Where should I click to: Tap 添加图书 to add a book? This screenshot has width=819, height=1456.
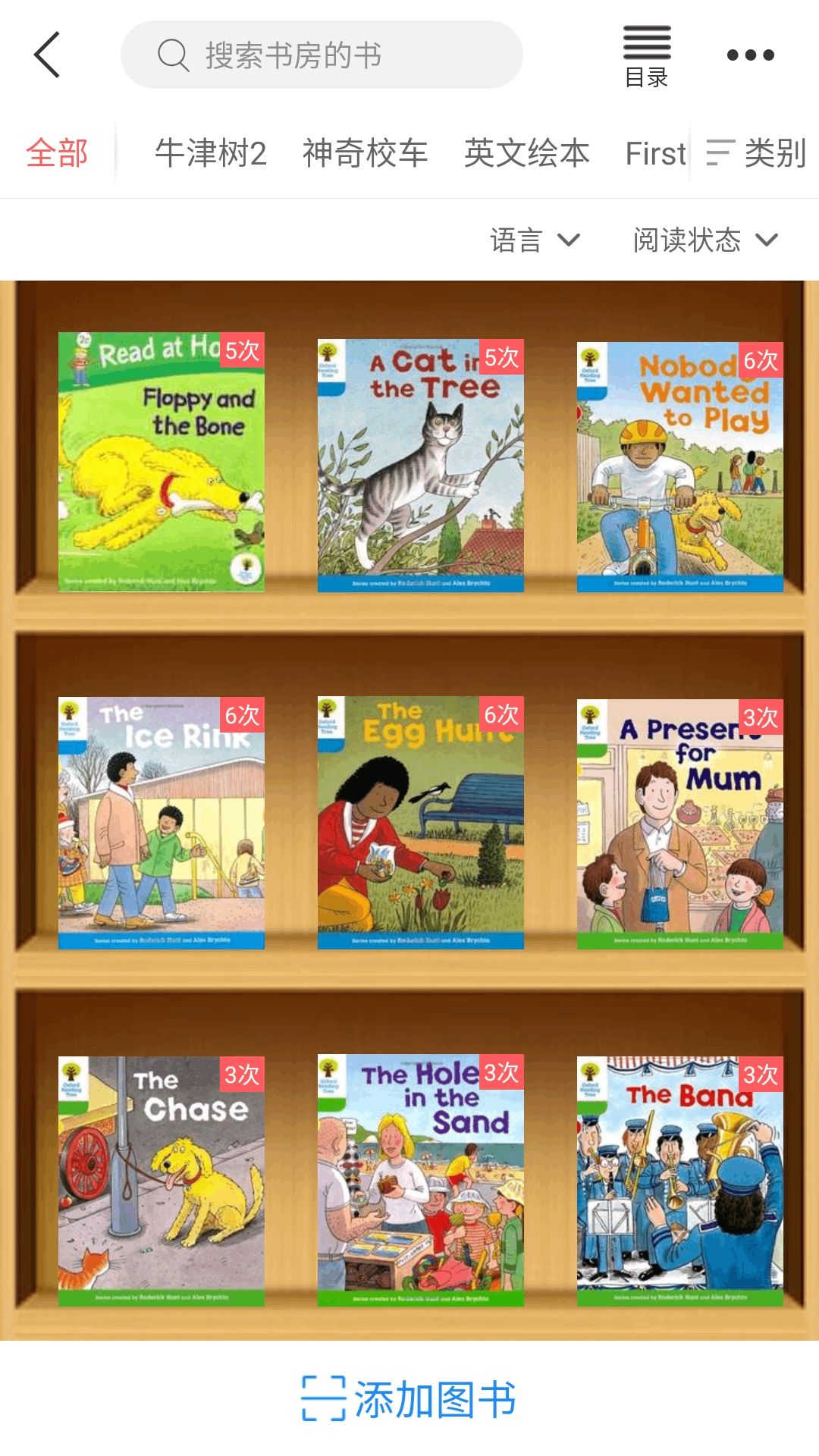(409, 1399)
